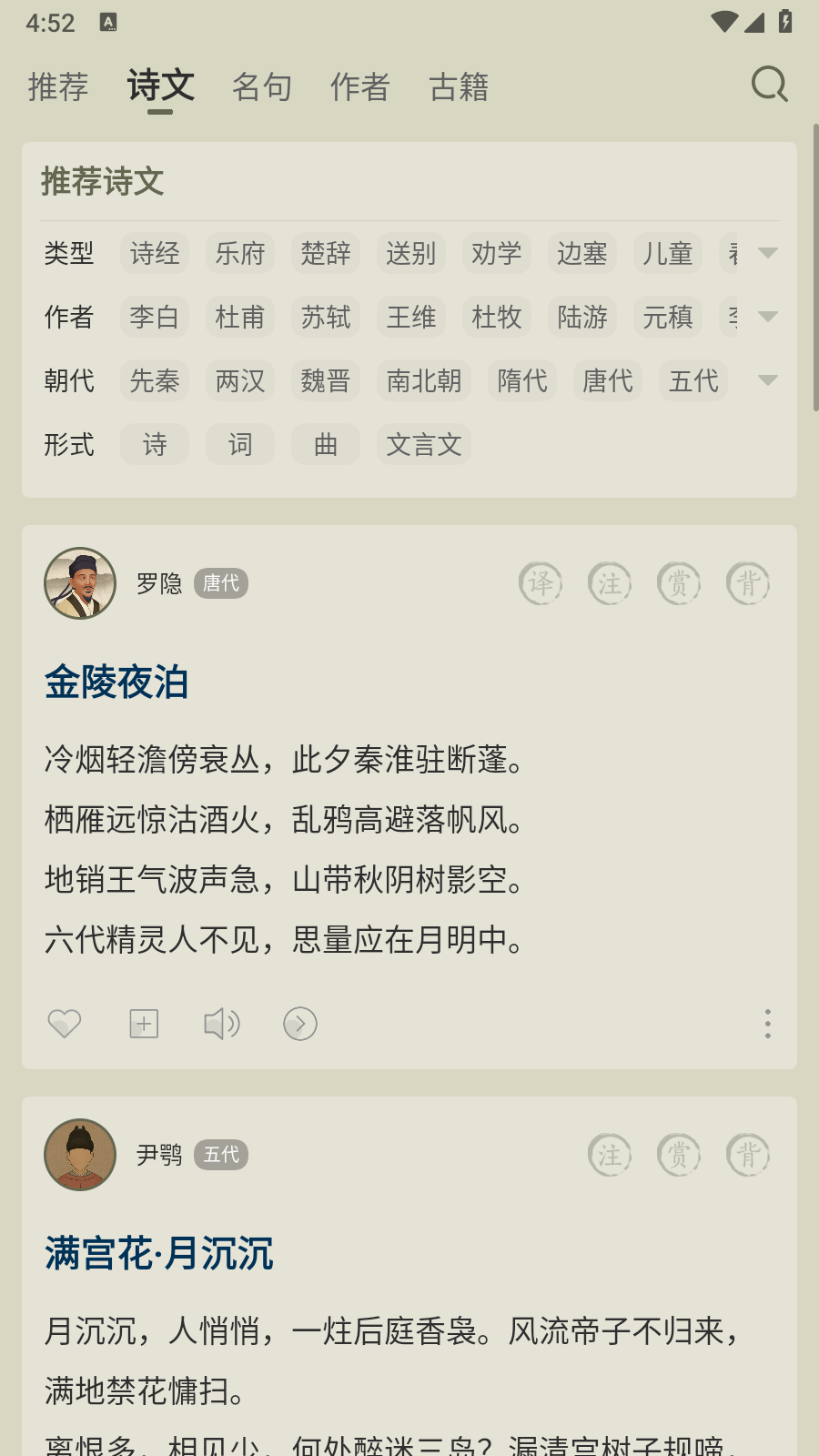Like the poem 金陵夜泊
Screen dimensions: 819x1456
65,1024
